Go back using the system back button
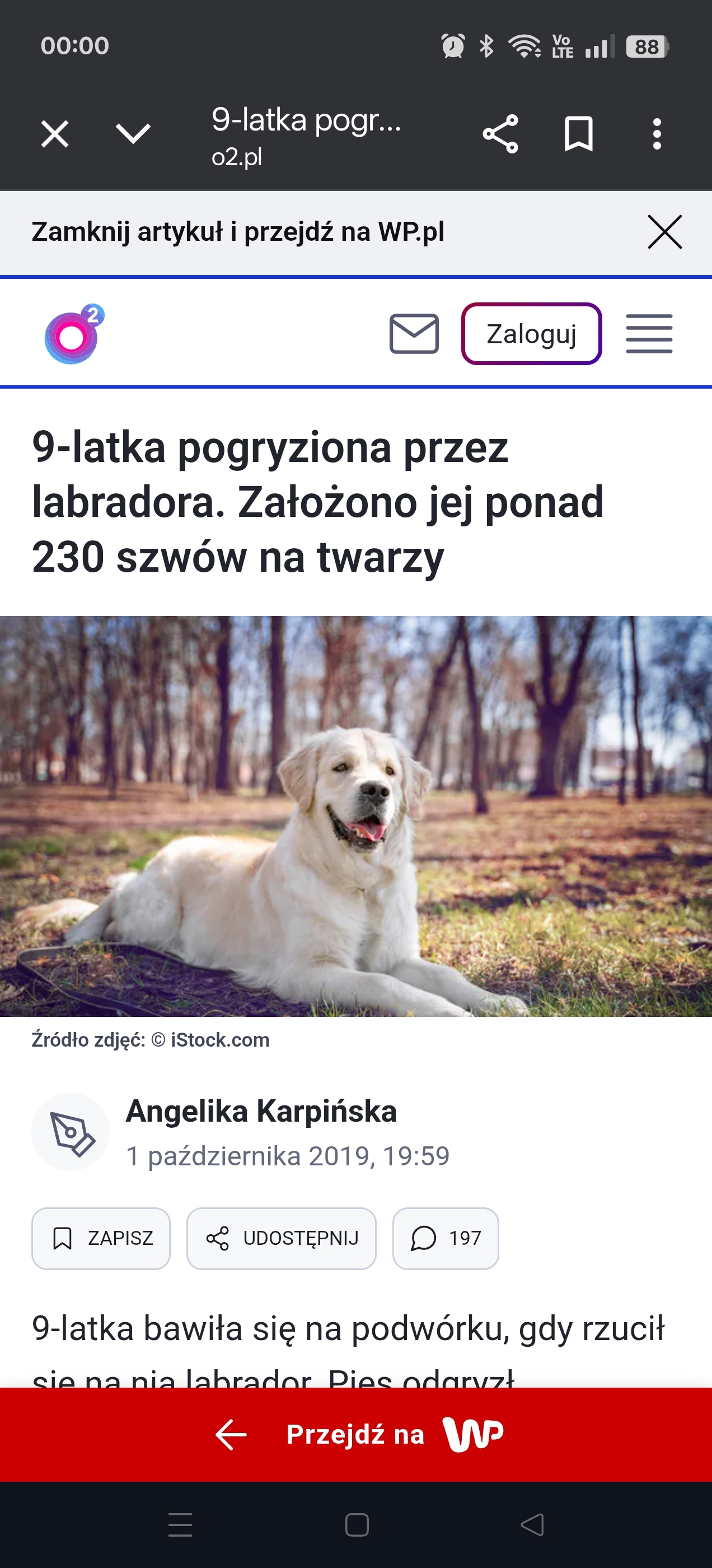712x1568 pixels. (x=532, y=1524)
